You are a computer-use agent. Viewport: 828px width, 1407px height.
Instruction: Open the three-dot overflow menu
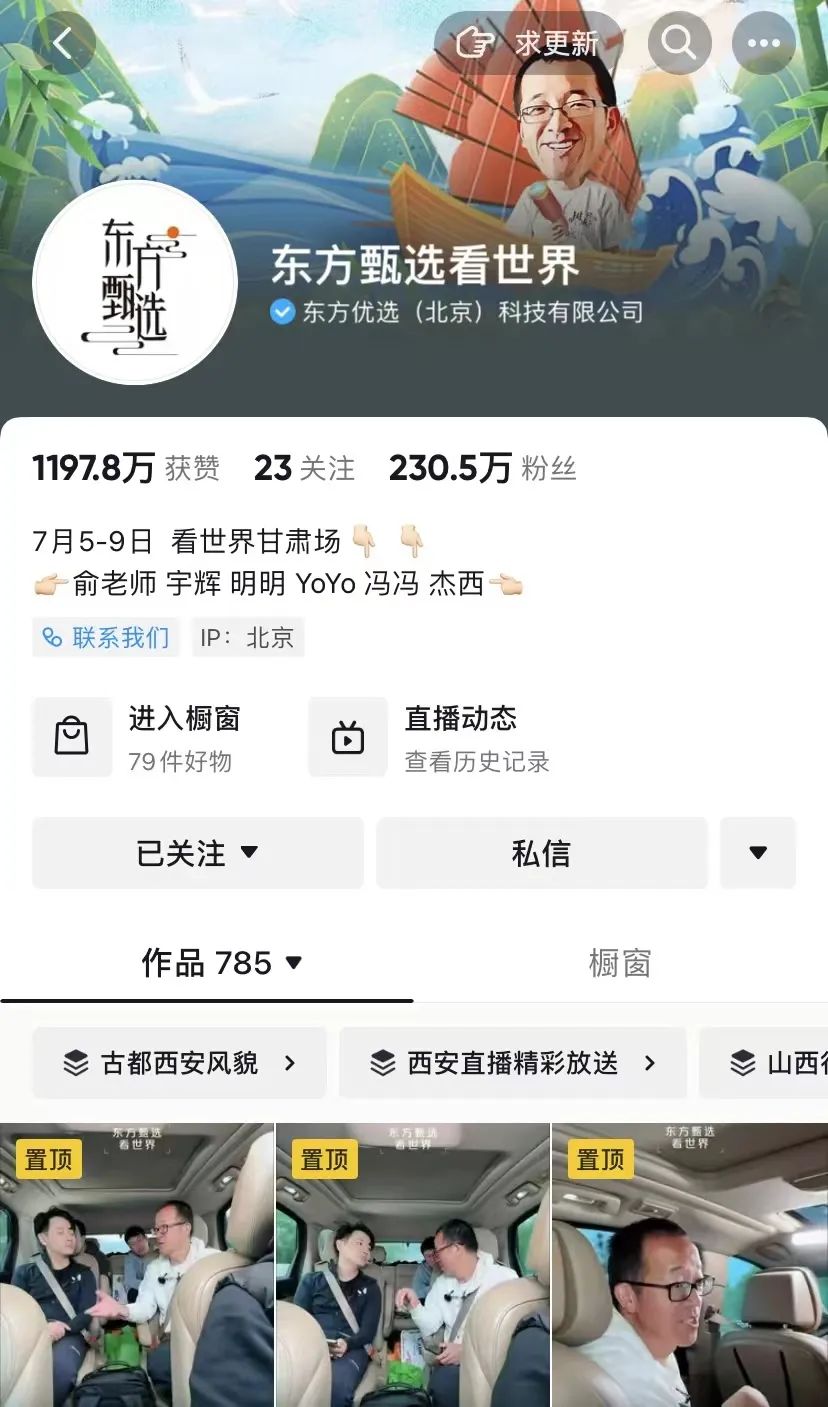[x=763, y=43]
